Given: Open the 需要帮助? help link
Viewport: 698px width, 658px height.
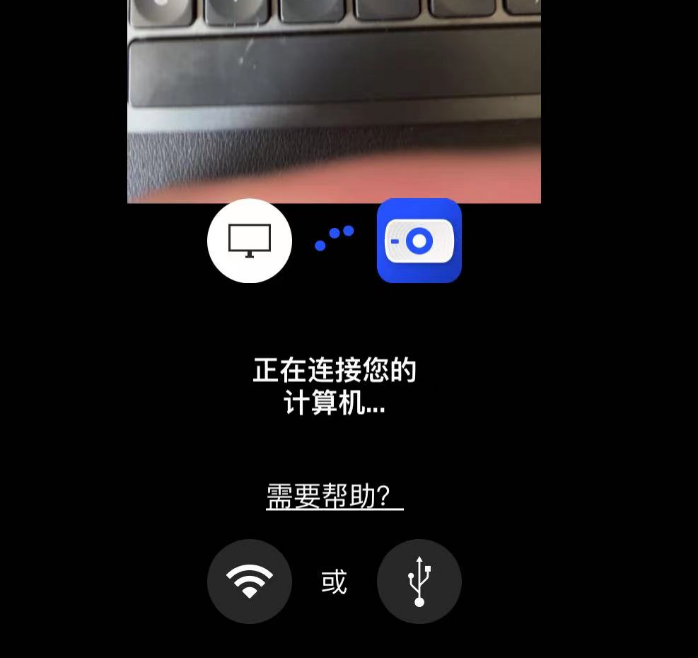Looking at the screenshot, I should click(334, 497).
